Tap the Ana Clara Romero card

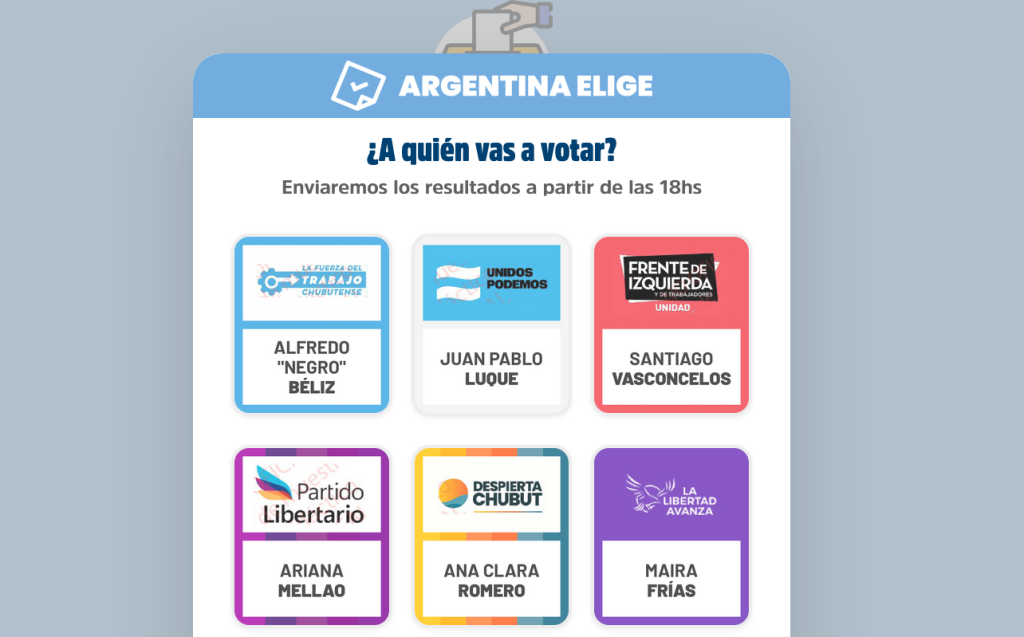coord(491,537)
